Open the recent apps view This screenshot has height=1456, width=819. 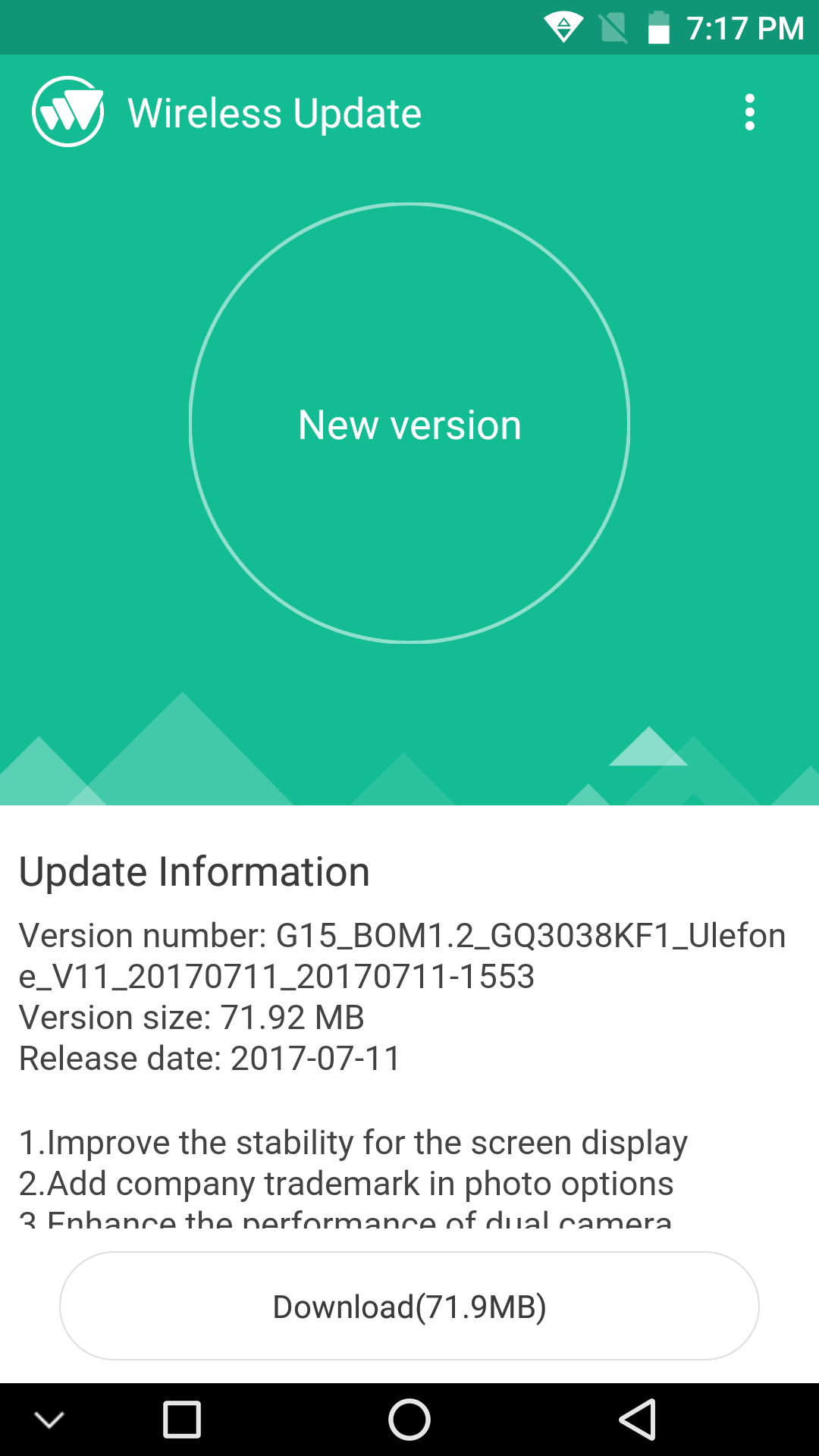pyautogui.click(x=182, y=1420)
